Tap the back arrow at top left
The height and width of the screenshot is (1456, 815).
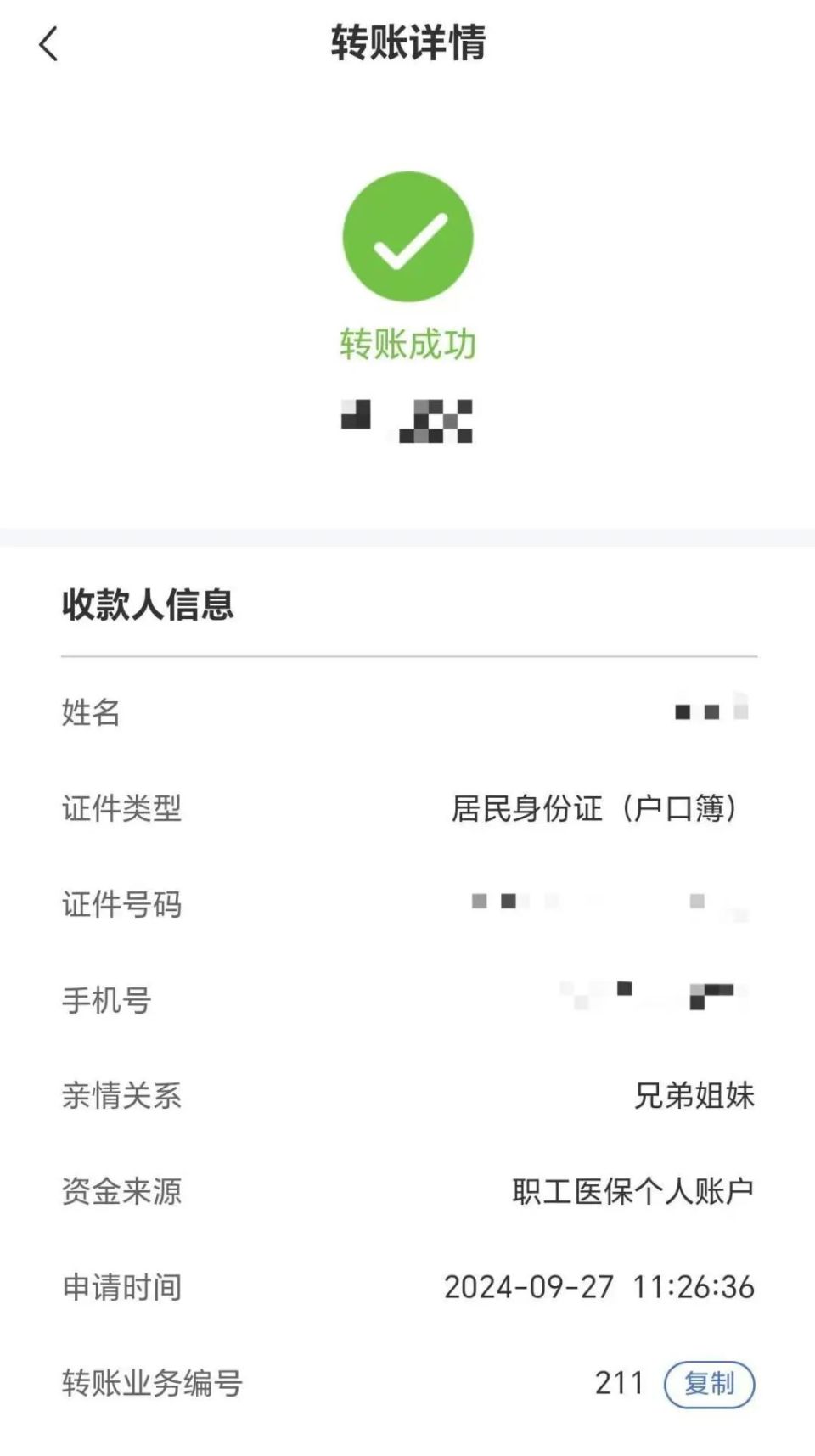pyautogui.click(x=48, y=44)
